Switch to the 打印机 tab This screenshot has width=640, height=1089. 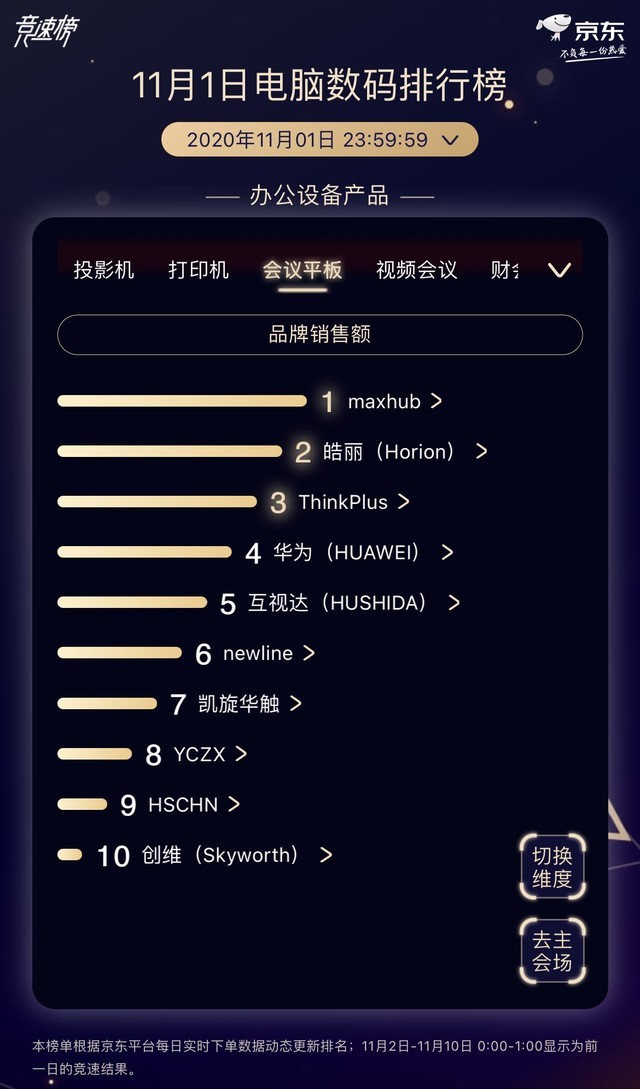[198, 270]
